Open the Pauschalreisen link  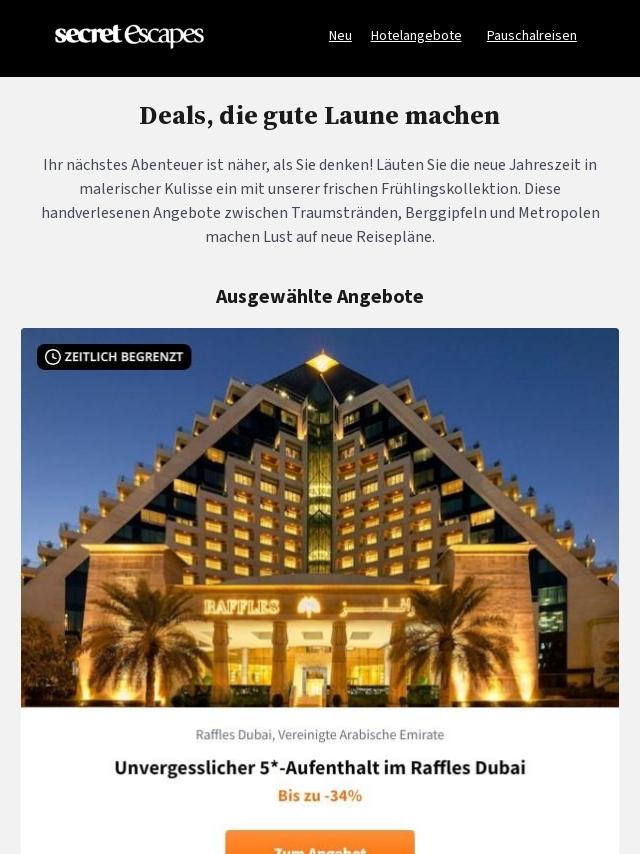531,35
